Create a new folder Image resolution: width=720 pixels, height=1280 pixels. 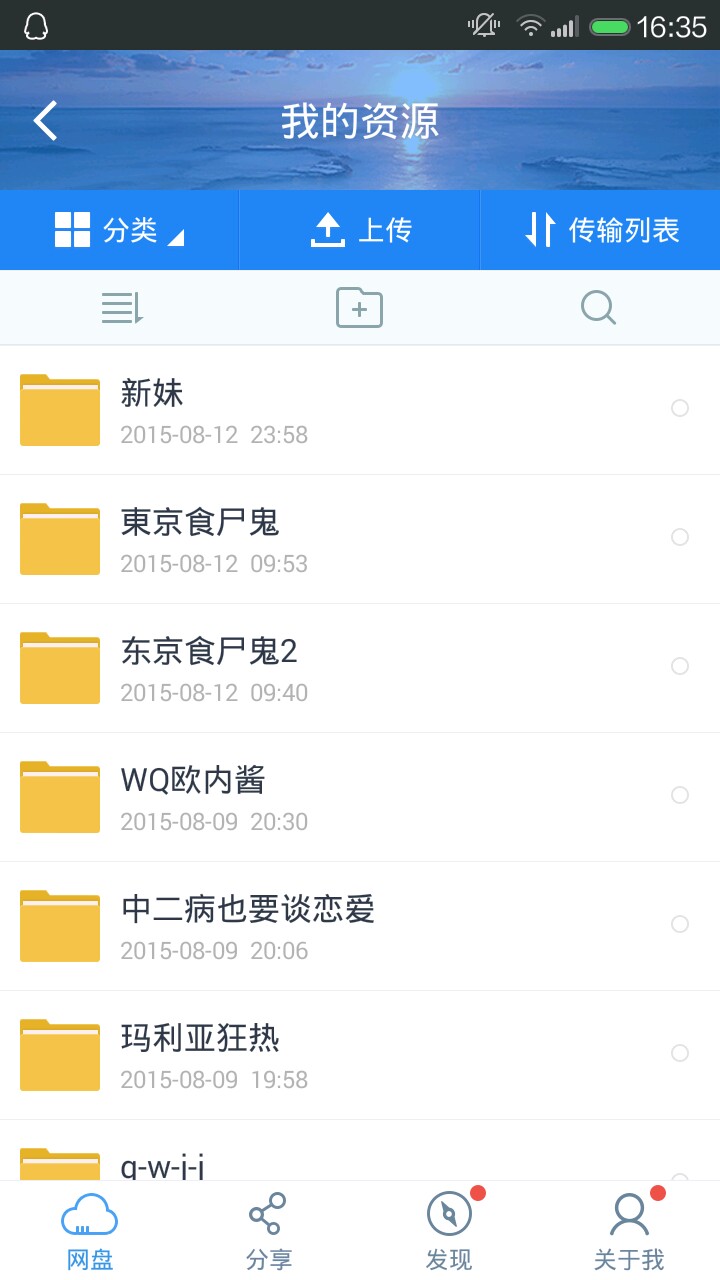[x=359, y=308]
